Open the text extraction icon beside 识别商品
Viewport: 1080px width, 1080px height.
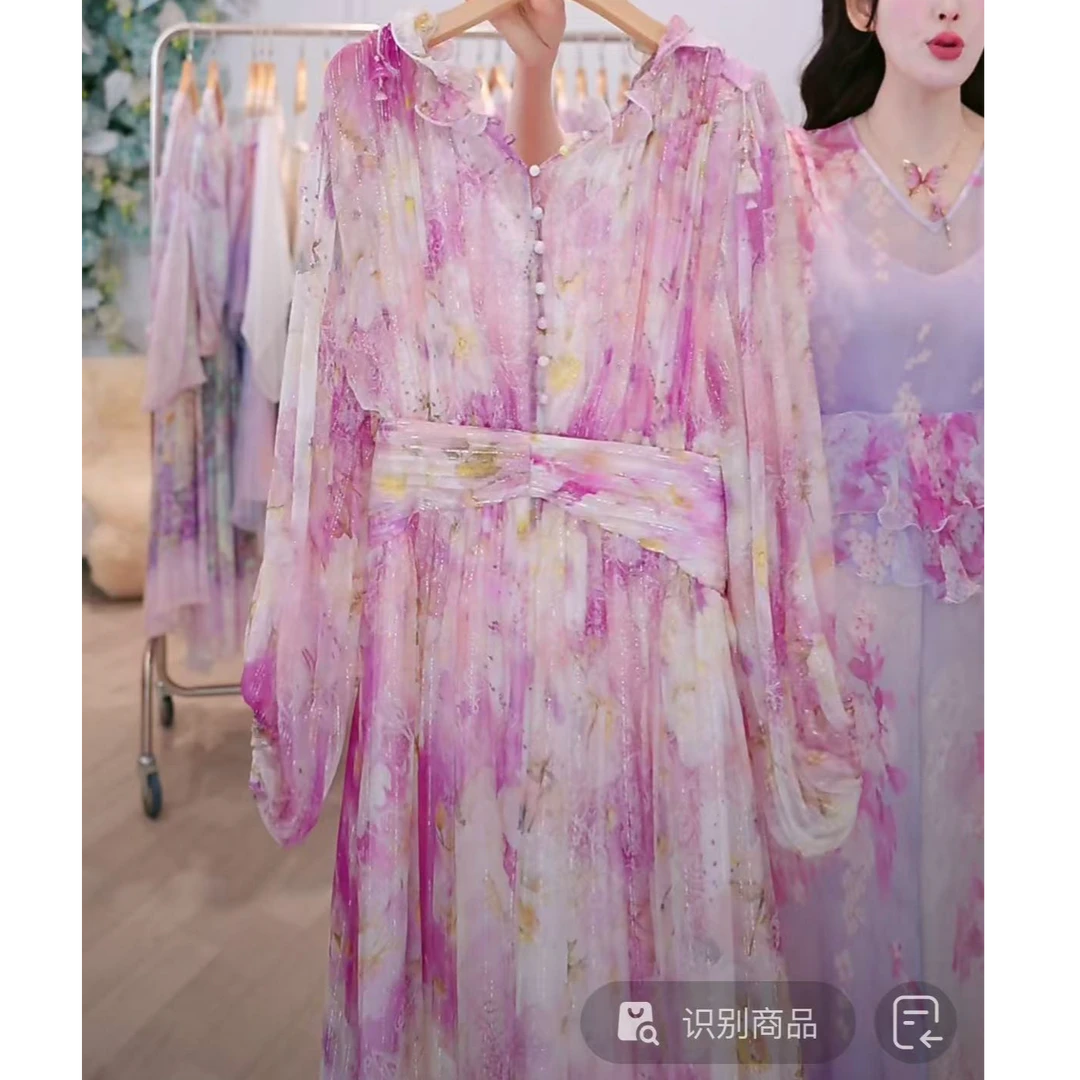pyautogui.click(x=915, y=1022)
